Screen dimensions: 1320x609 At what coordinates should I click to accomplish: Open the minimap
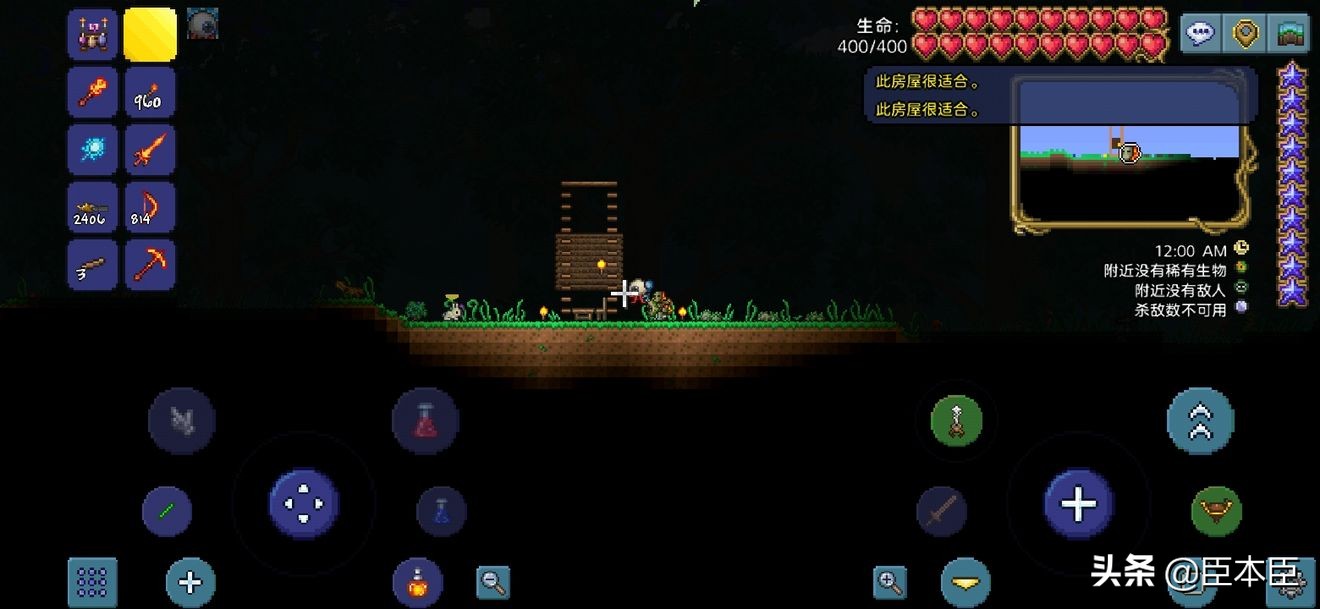(1131, 152)
